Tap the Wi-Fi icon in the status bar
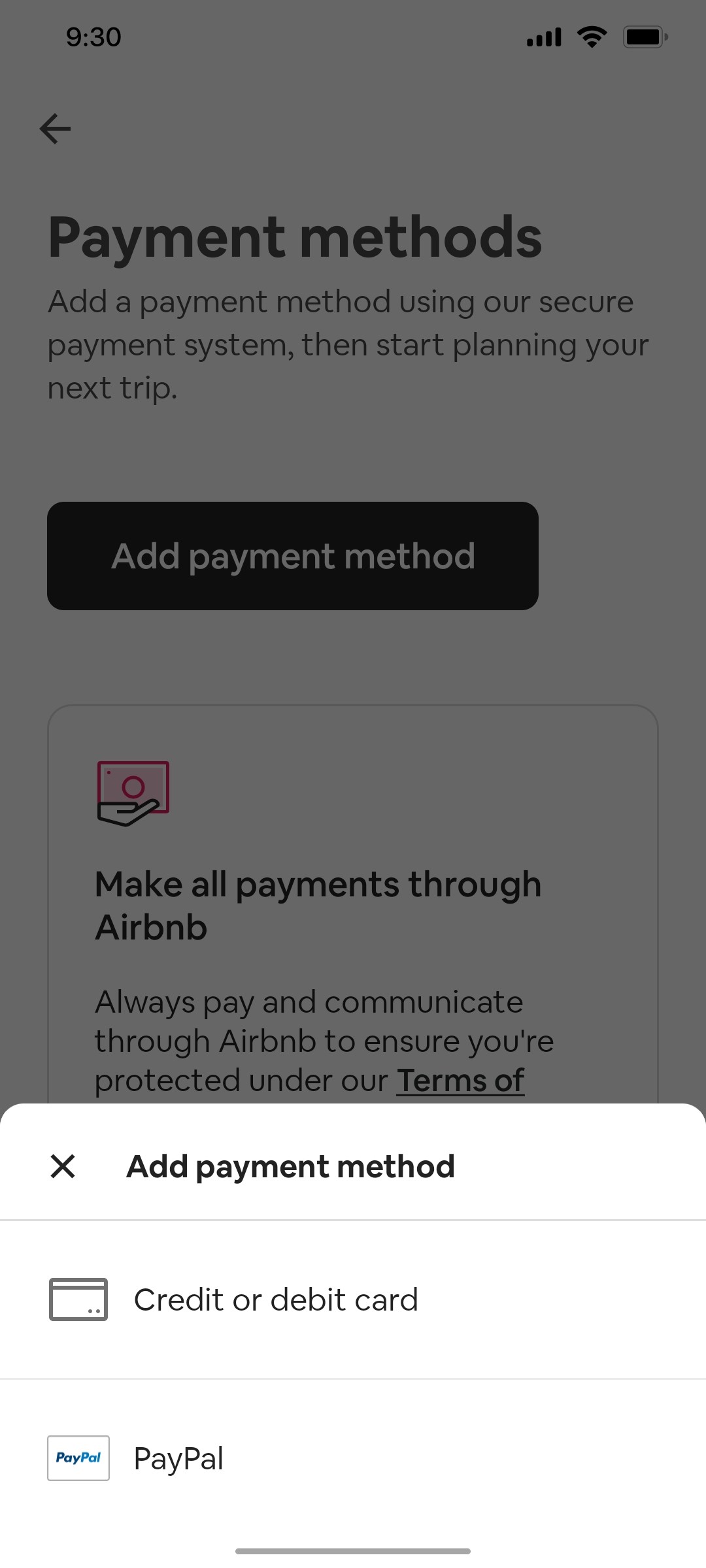Screen dimensions: 706x1568 [590, 37]
